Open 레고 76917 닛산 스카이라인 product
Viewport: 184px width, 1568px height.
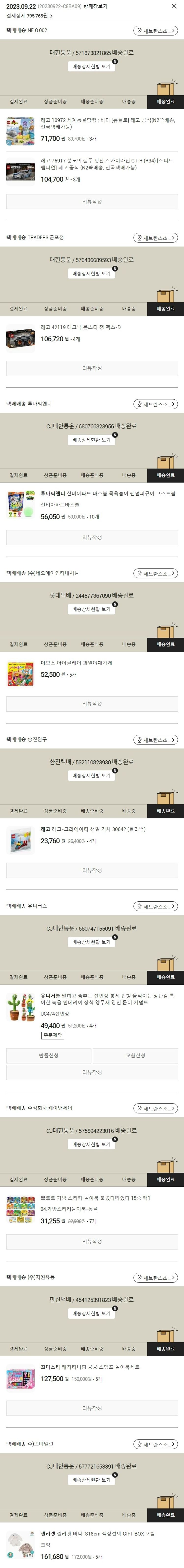(107, 164)
